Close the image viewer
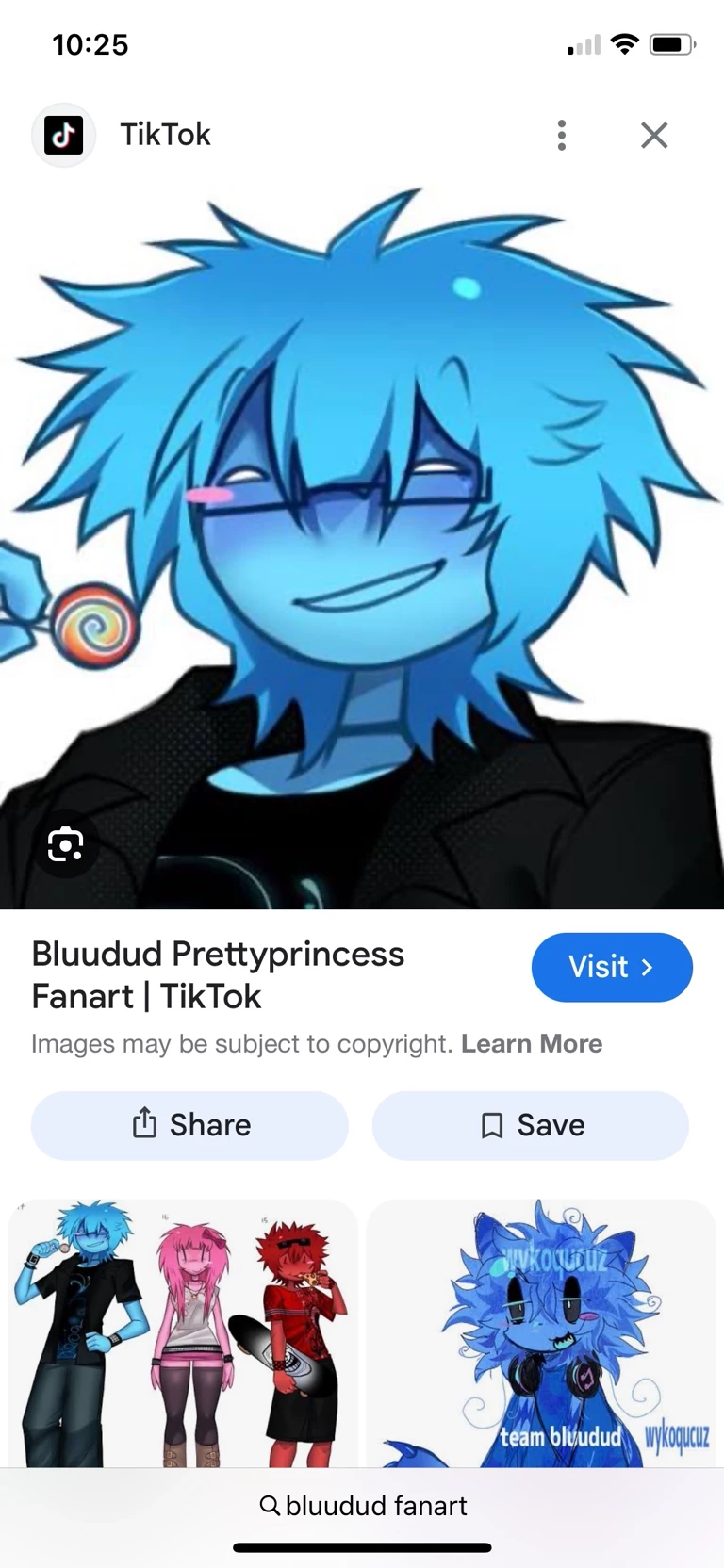 (654, 135)
